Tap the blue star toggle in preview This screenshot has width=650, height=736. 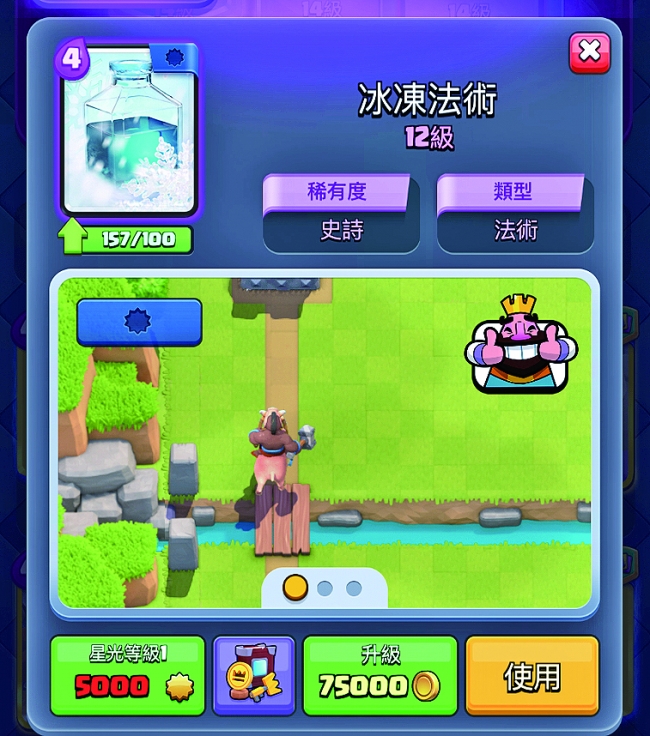[139, 321]
